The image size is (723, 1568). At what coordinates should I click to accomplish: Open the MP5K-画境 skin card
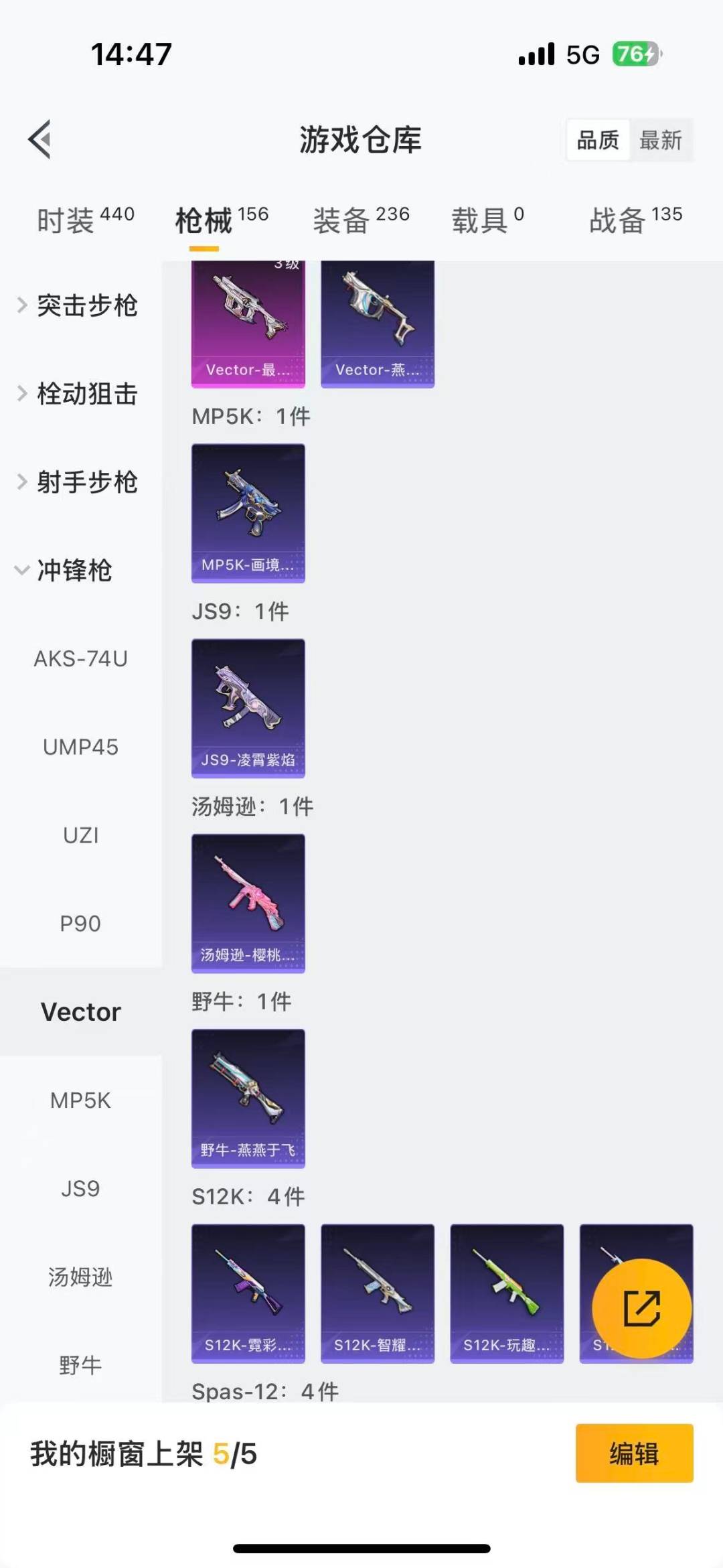[248, 513]
